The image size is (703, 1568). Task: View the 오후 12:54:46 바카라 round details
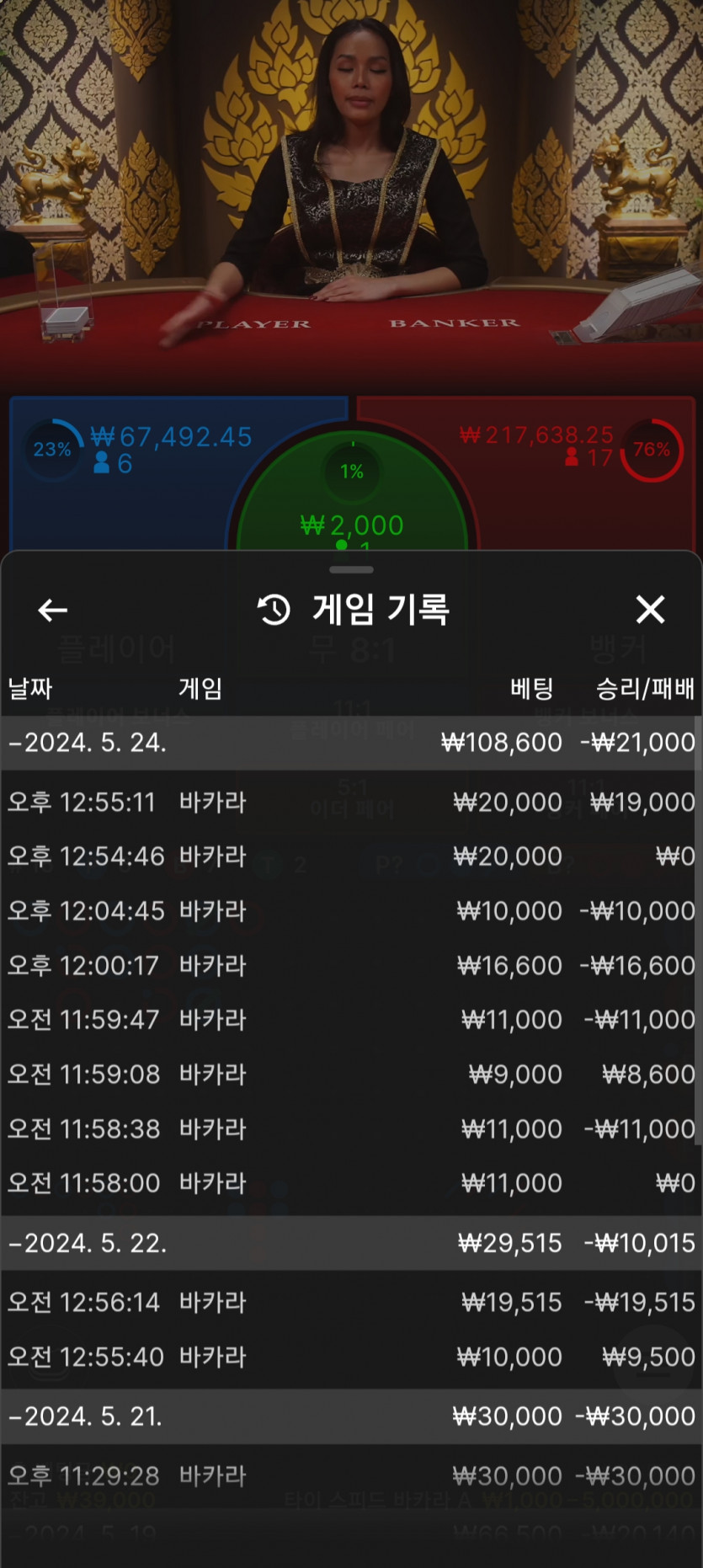(351, 856)
